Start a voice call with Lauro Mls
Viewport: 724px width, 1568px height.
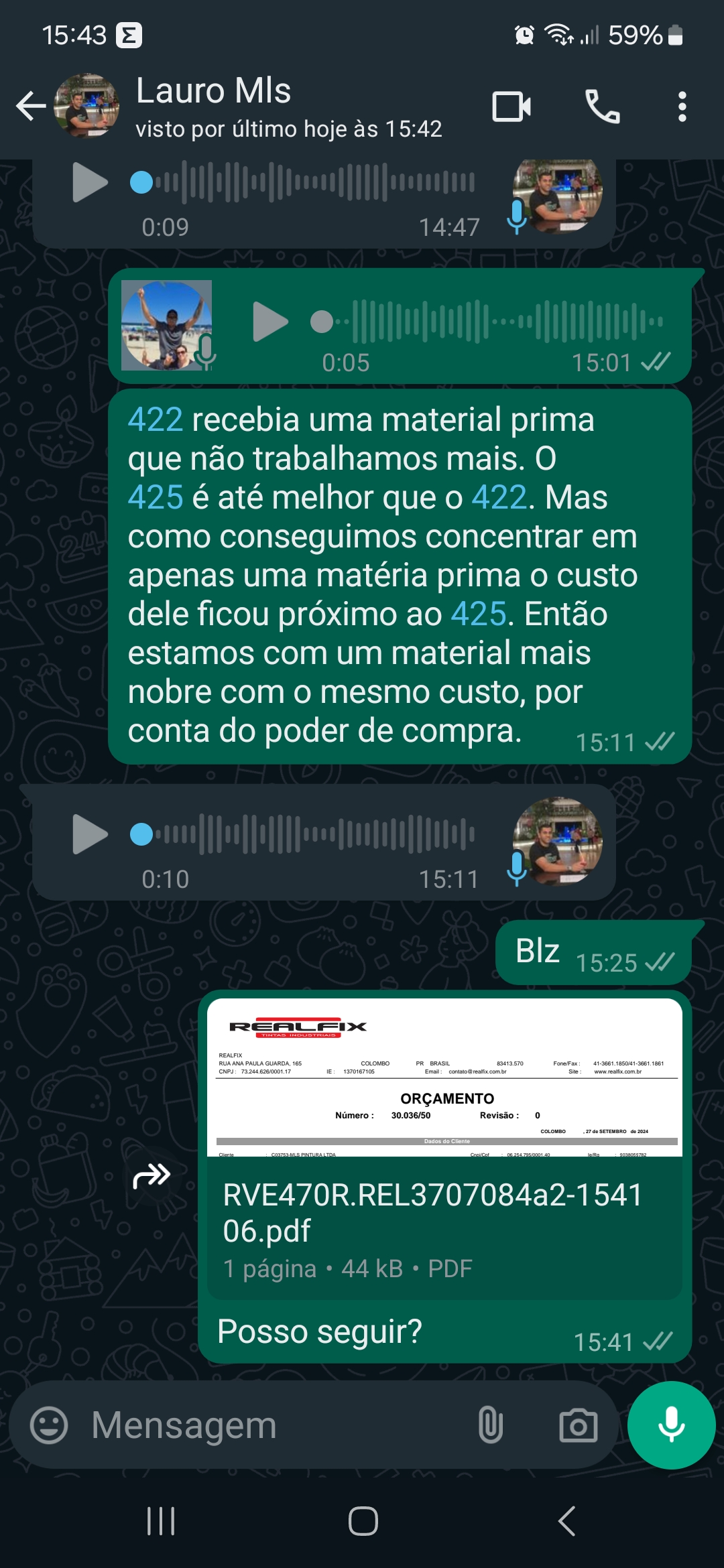602,106
